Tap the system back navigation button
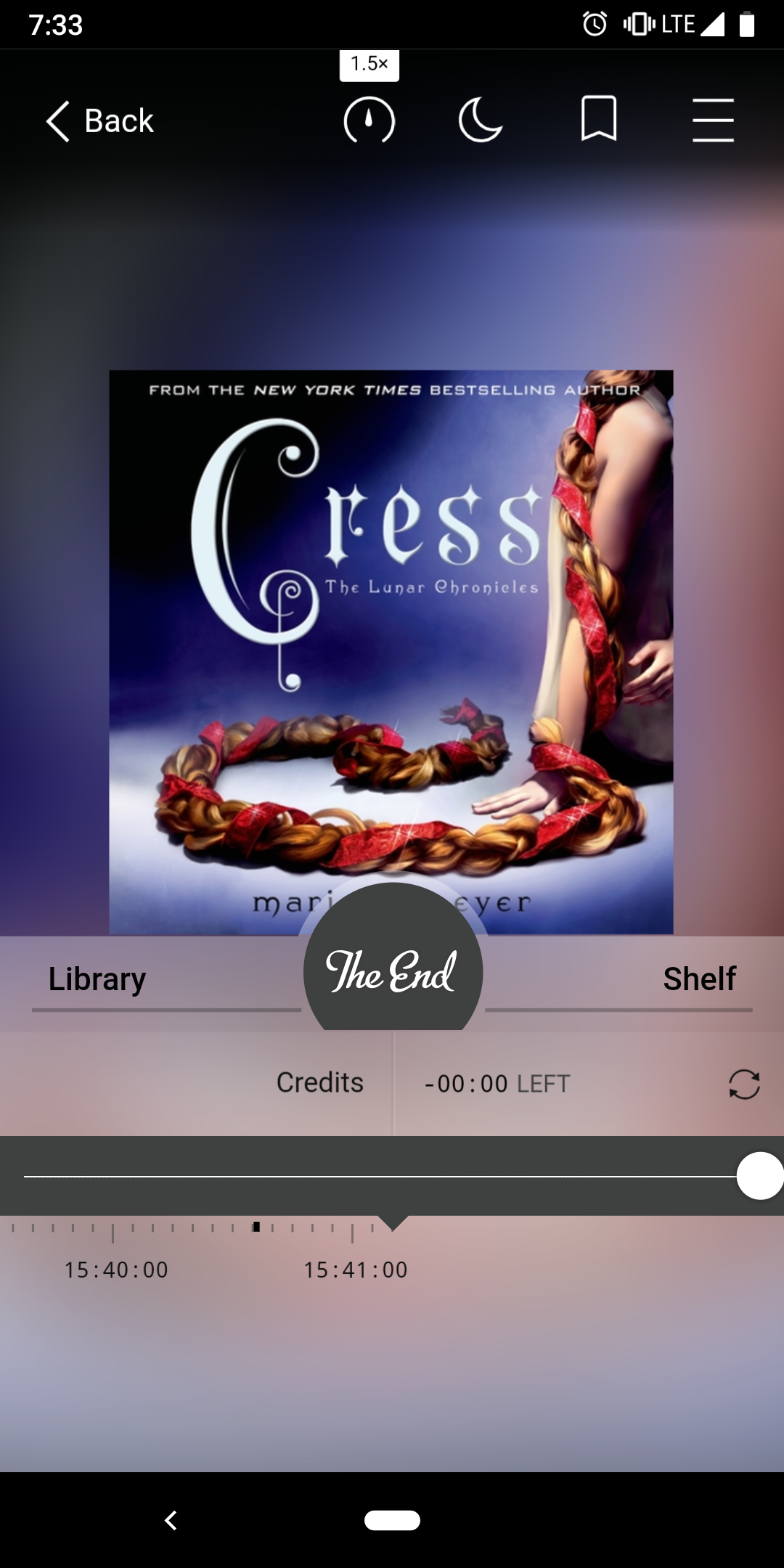The width and height of the screenshot is (784, 1568). [171, 1520]
